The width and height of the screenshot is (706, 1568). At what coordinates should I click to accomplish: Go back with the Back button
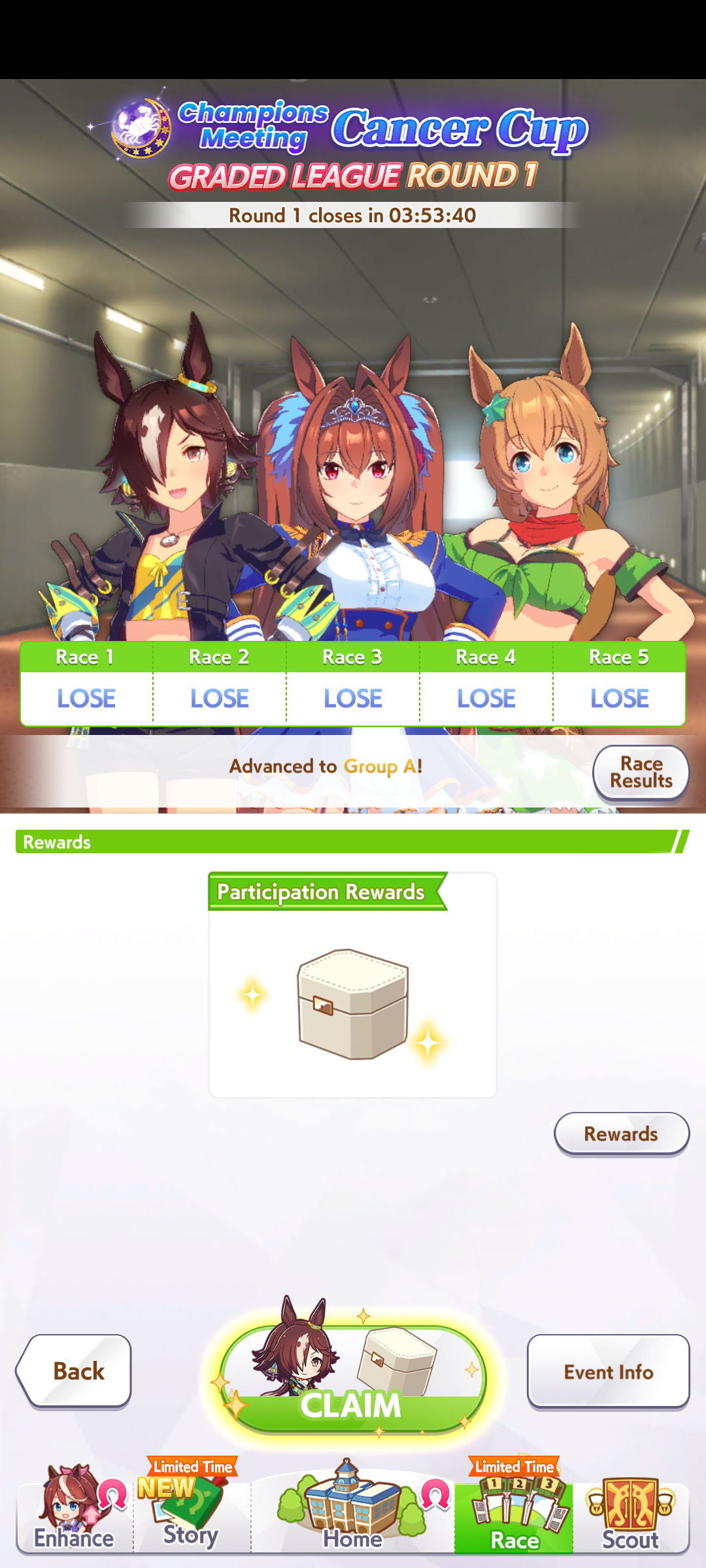pyautogui.click(x=74, y=1371)
